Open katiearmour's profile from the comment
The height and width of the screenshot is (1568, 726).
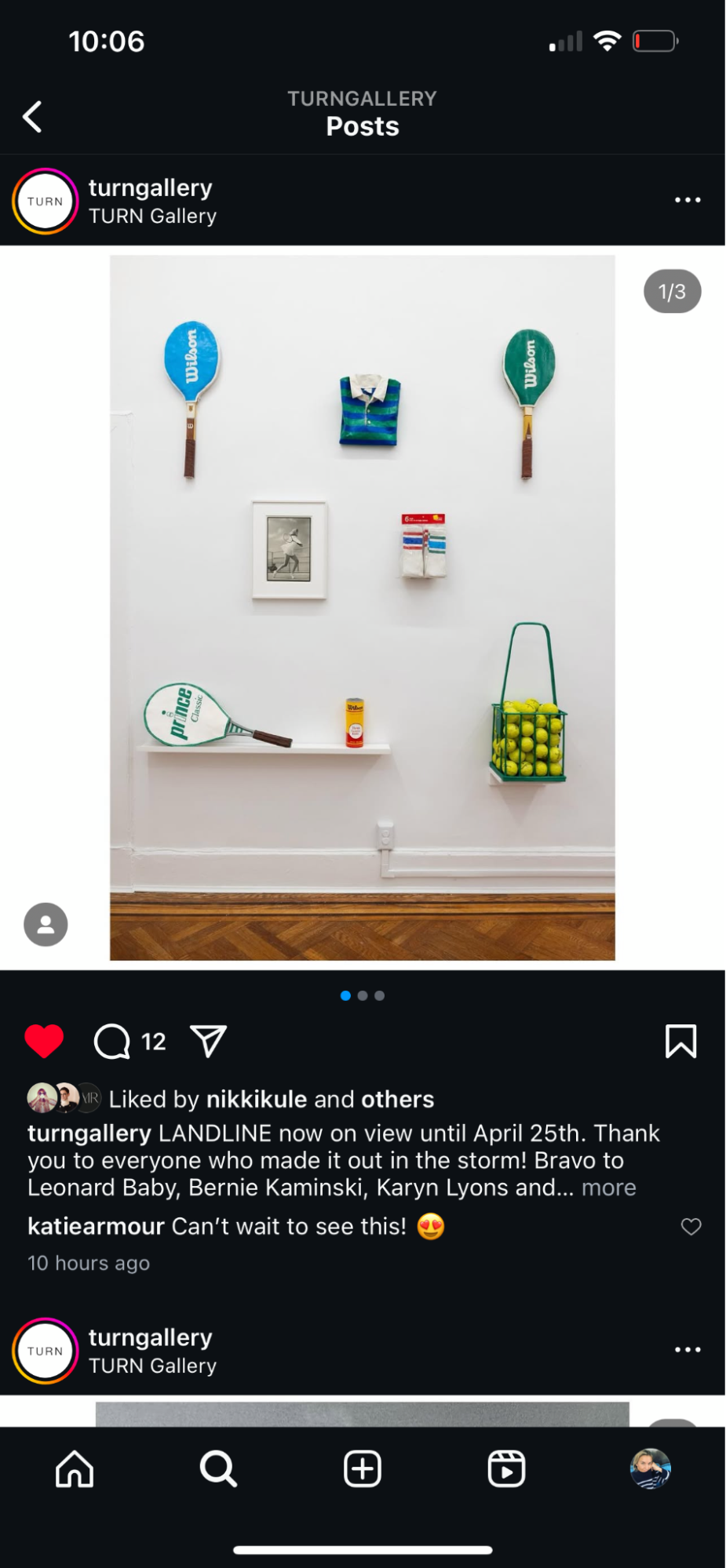(96, 1226)
